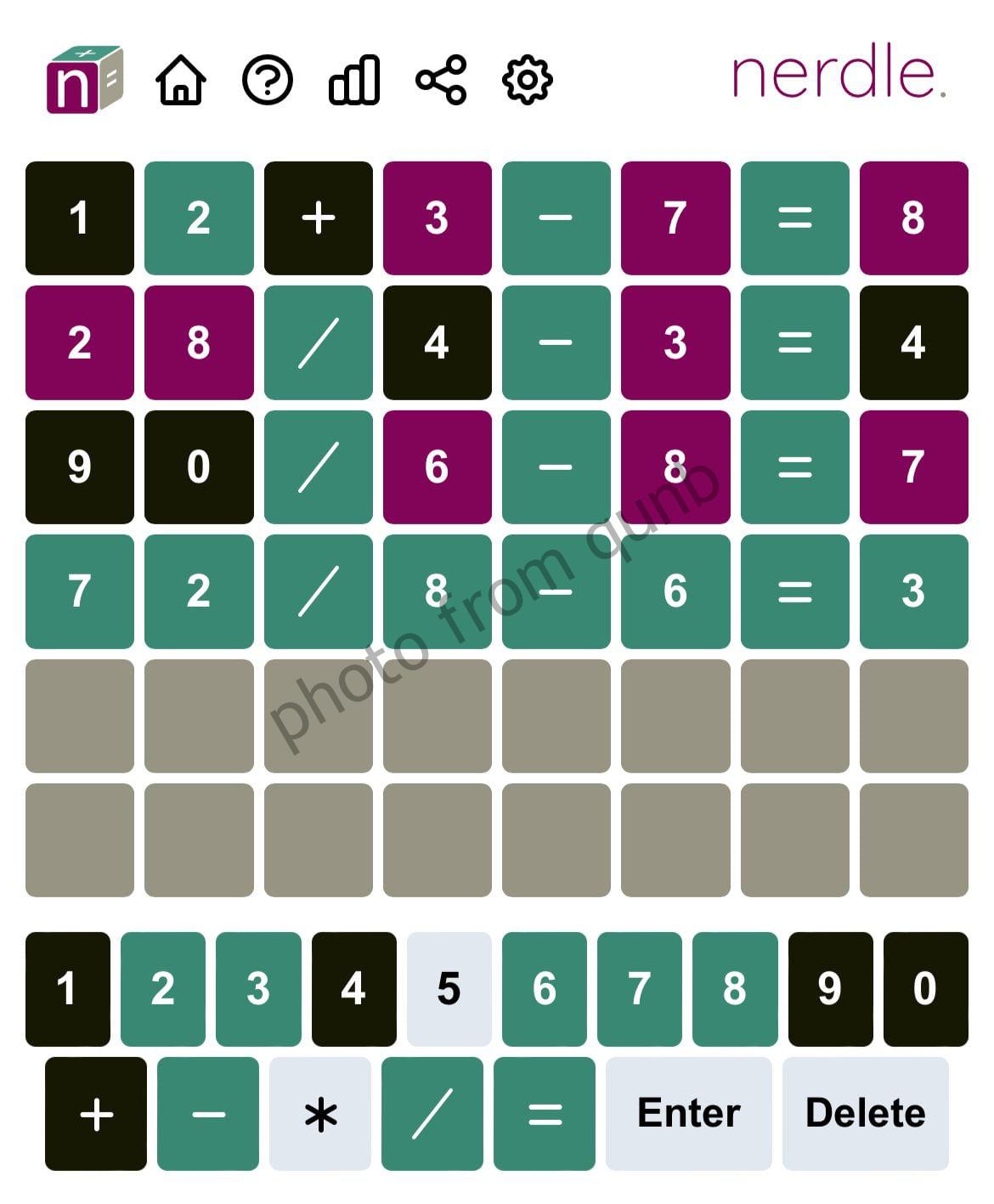Insert the equals sign key
This screenshot has height=1204, width=994.
click(x=544, y=1114)
